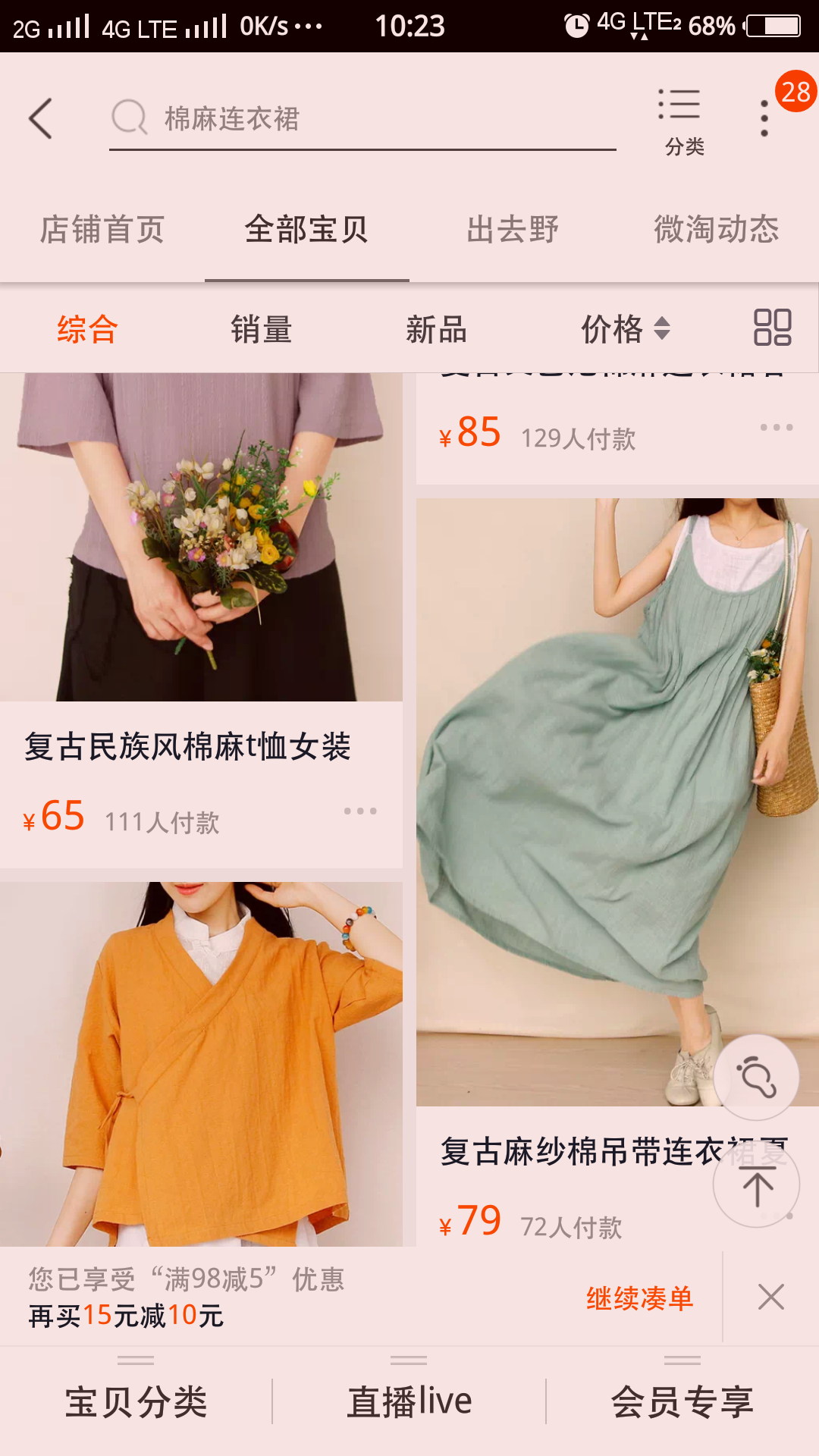The image size is (819, 1456).
Task: Tap the 棉麻连衣裙 search field
Action: [x=362, y=118]
